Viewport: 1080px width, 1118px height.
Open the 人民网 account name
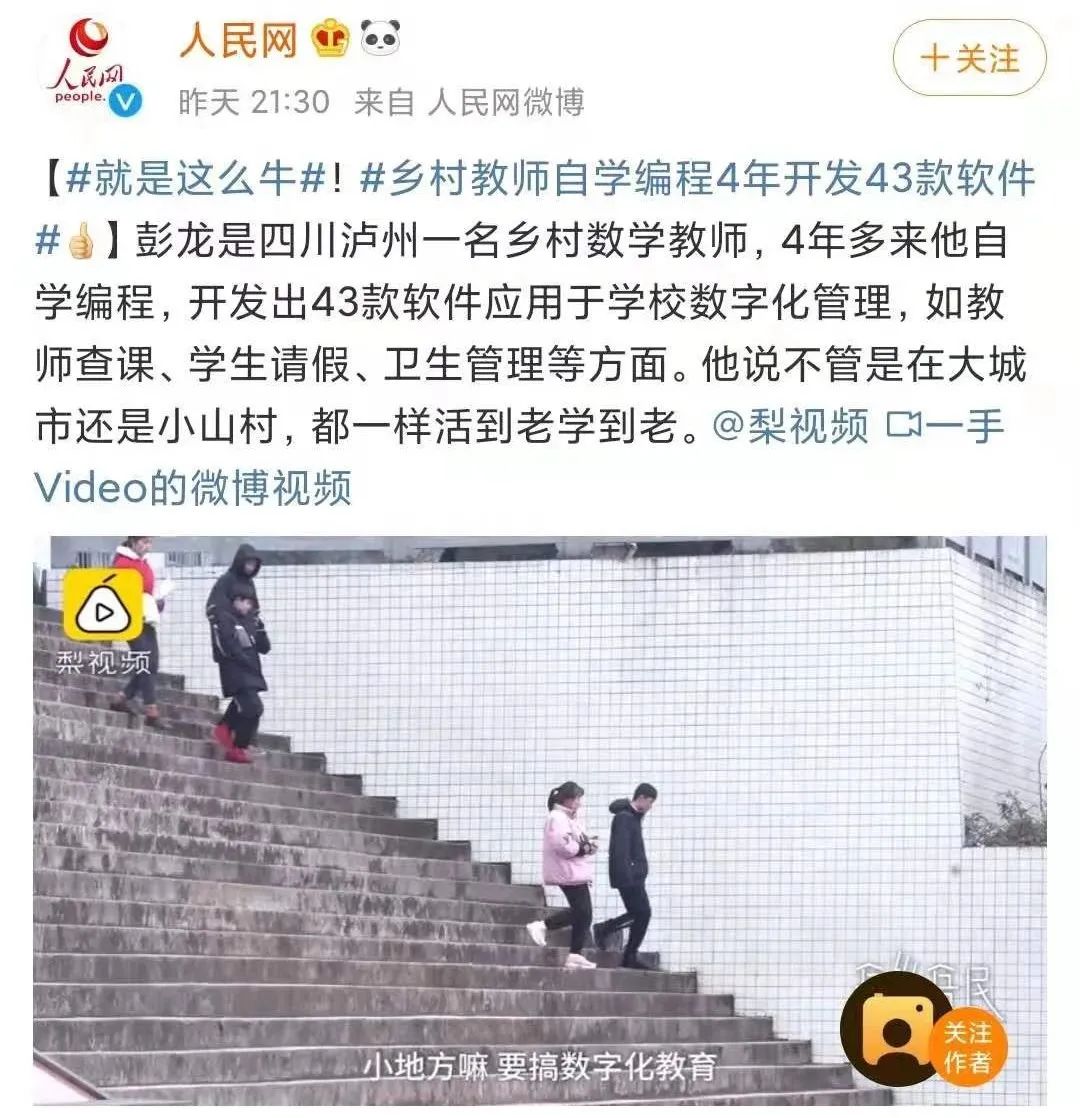coord(238,41)
